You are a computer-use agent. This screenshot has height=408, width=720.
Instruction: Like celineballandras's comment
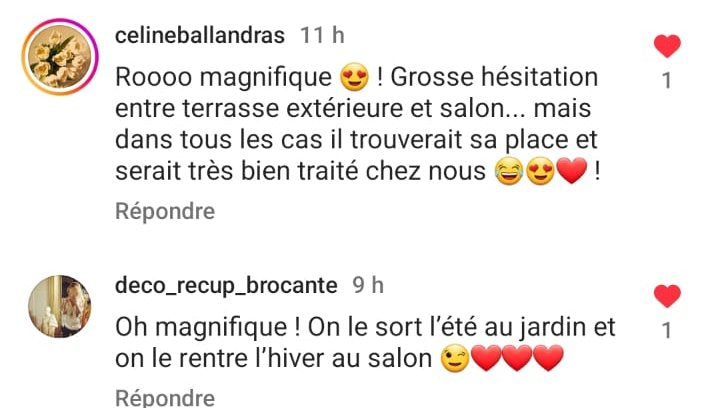pos(667,45)
